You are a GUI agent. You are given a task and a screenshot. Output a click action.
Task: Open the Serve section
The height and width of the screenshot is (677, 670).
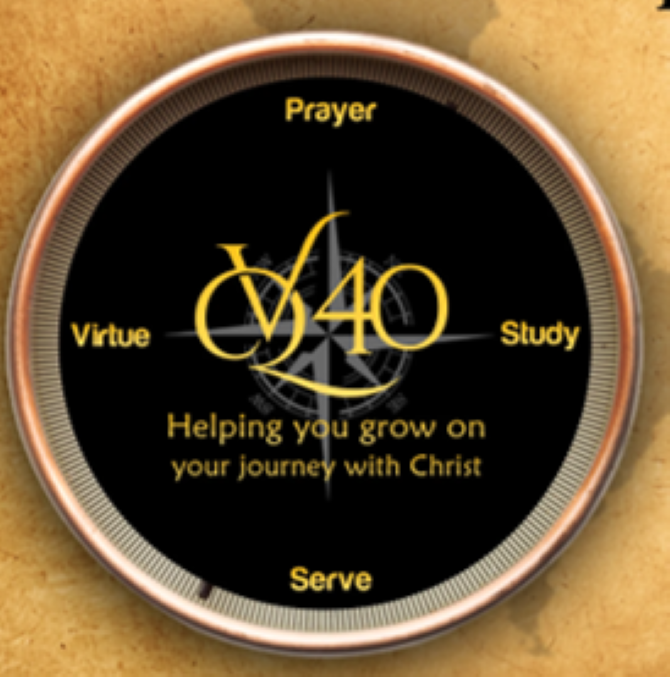(x=331, y=578)
